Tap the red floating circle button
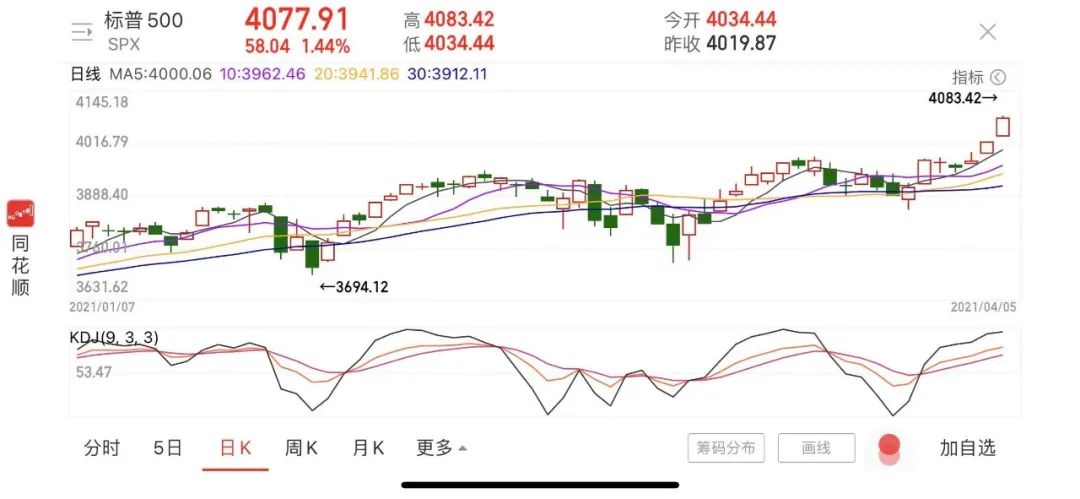 pos(889,446)
